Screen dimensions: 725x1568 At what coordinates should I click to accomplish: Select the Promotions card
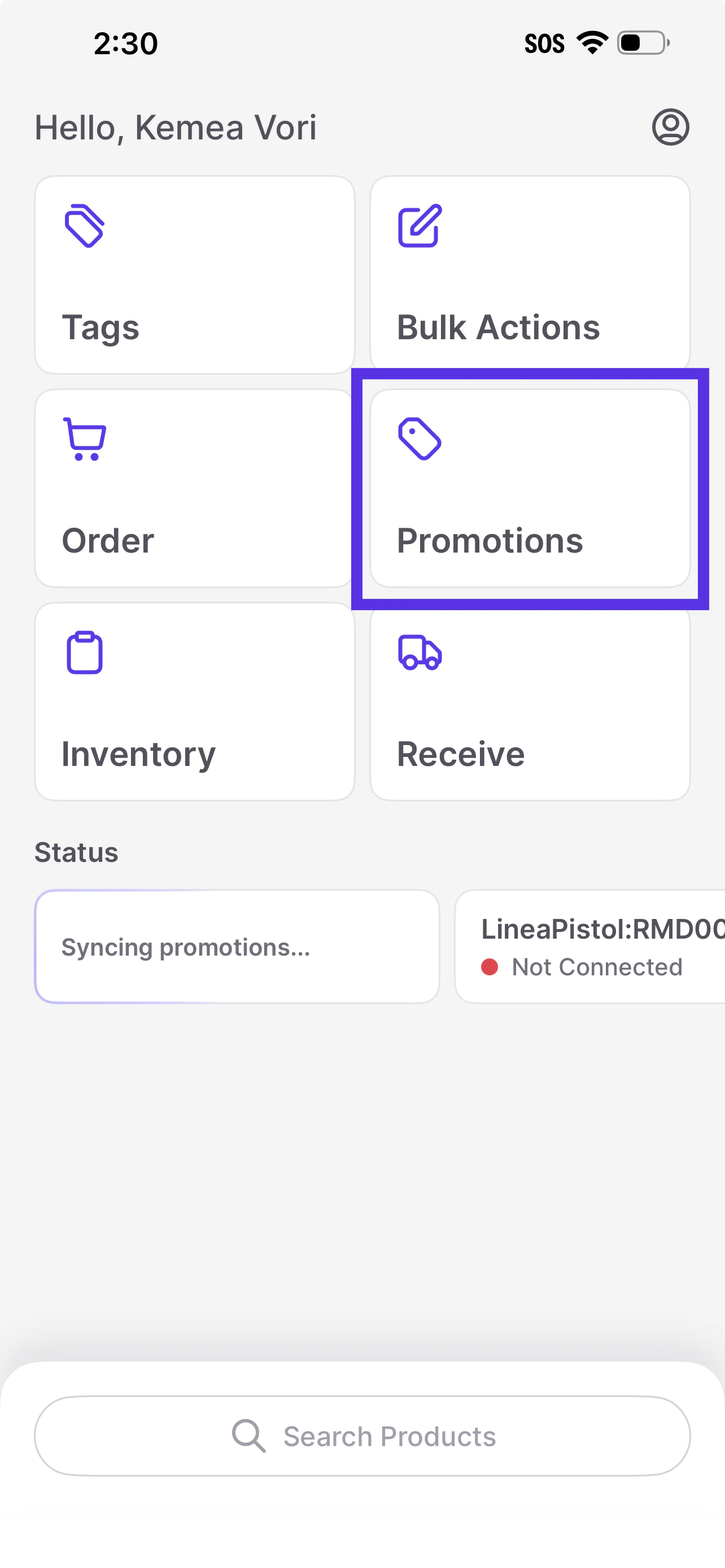530,488
